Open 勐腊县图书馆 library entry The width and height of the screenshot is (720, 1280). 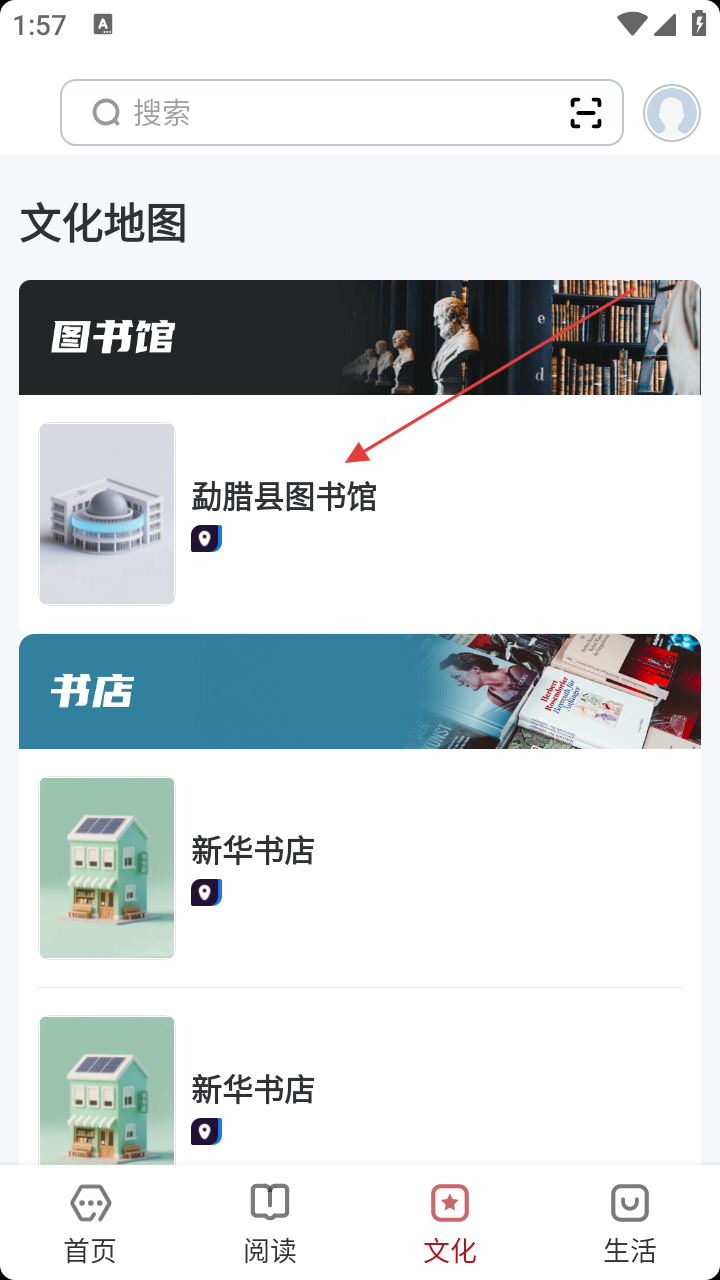(284, 497)
